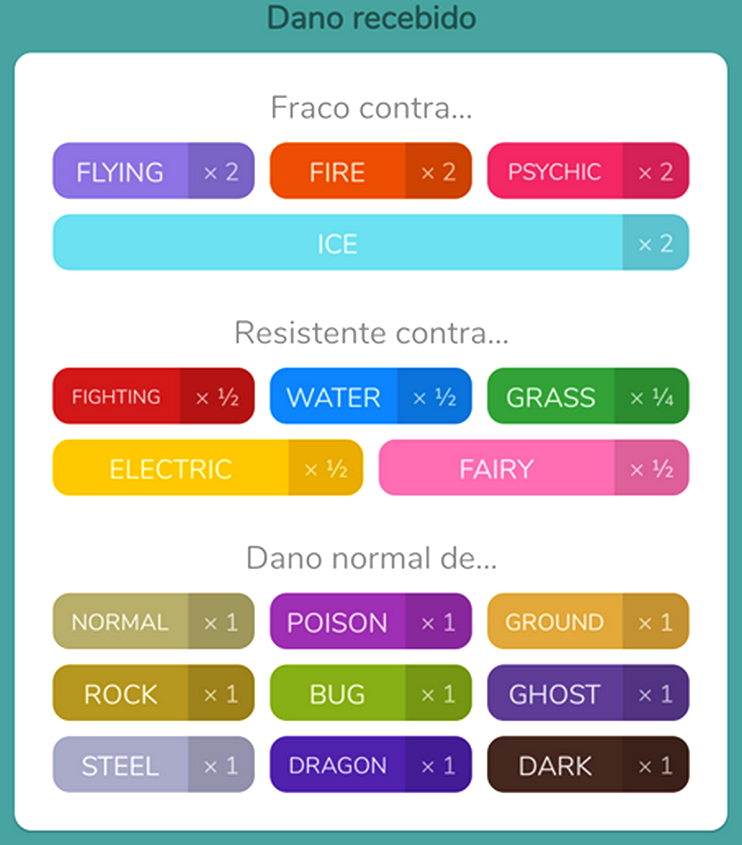Select the GHOST type chip
This screenshot has width=742, height=845.
[588, 693]
